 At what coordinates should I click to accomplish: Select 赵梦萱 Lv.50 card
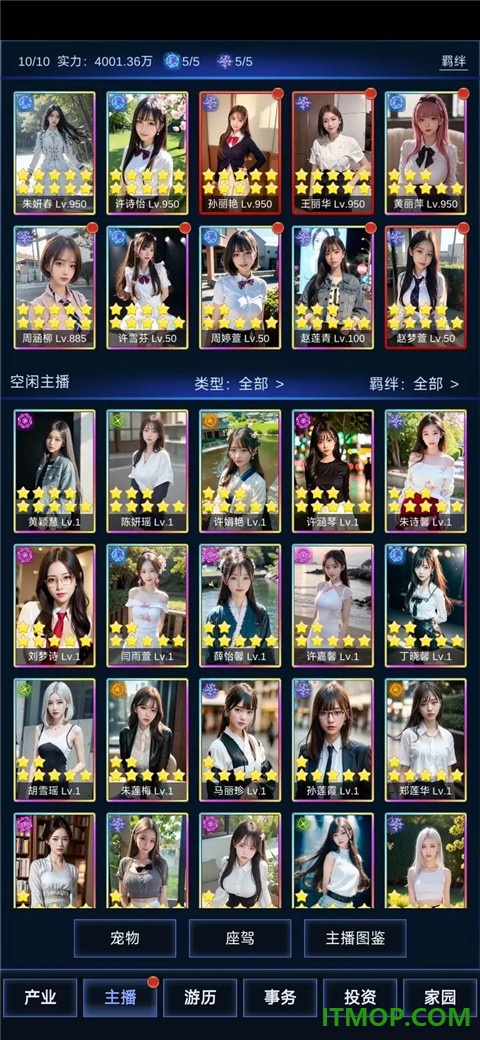426,288
